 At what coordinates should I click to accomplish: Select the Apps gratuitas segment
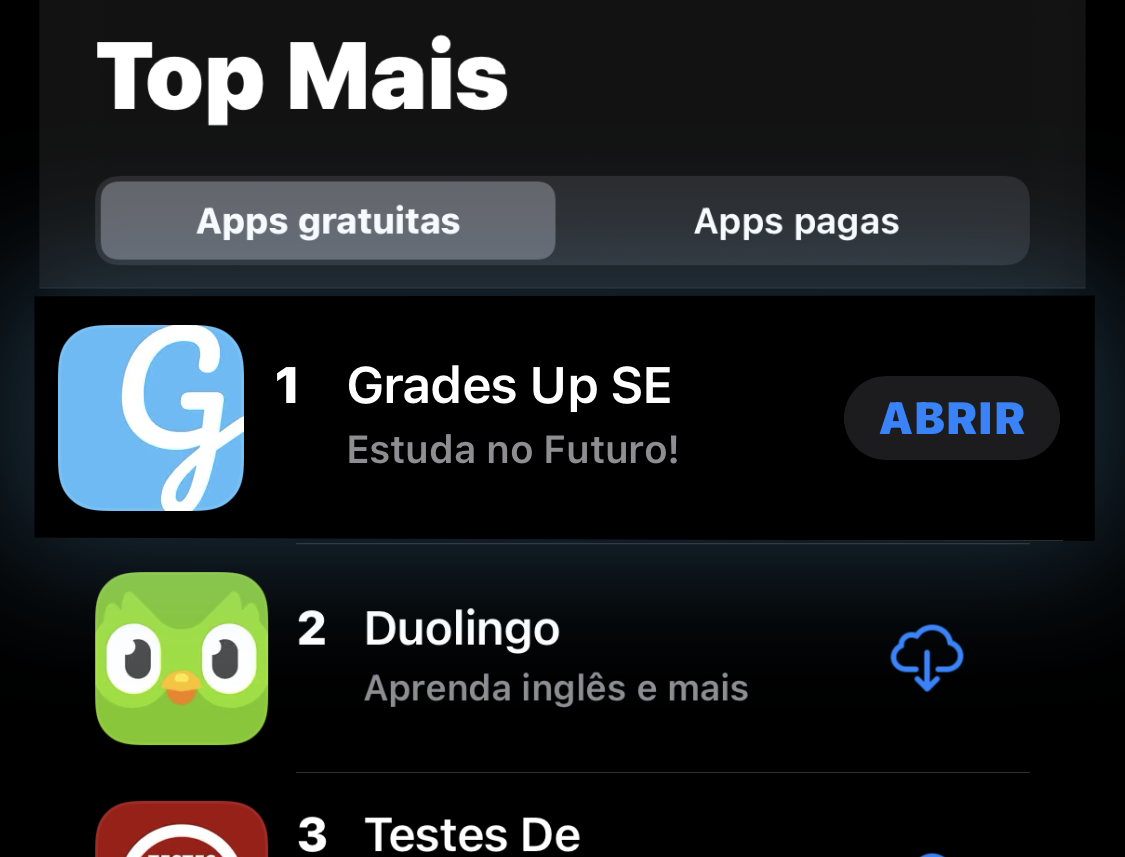328,221
